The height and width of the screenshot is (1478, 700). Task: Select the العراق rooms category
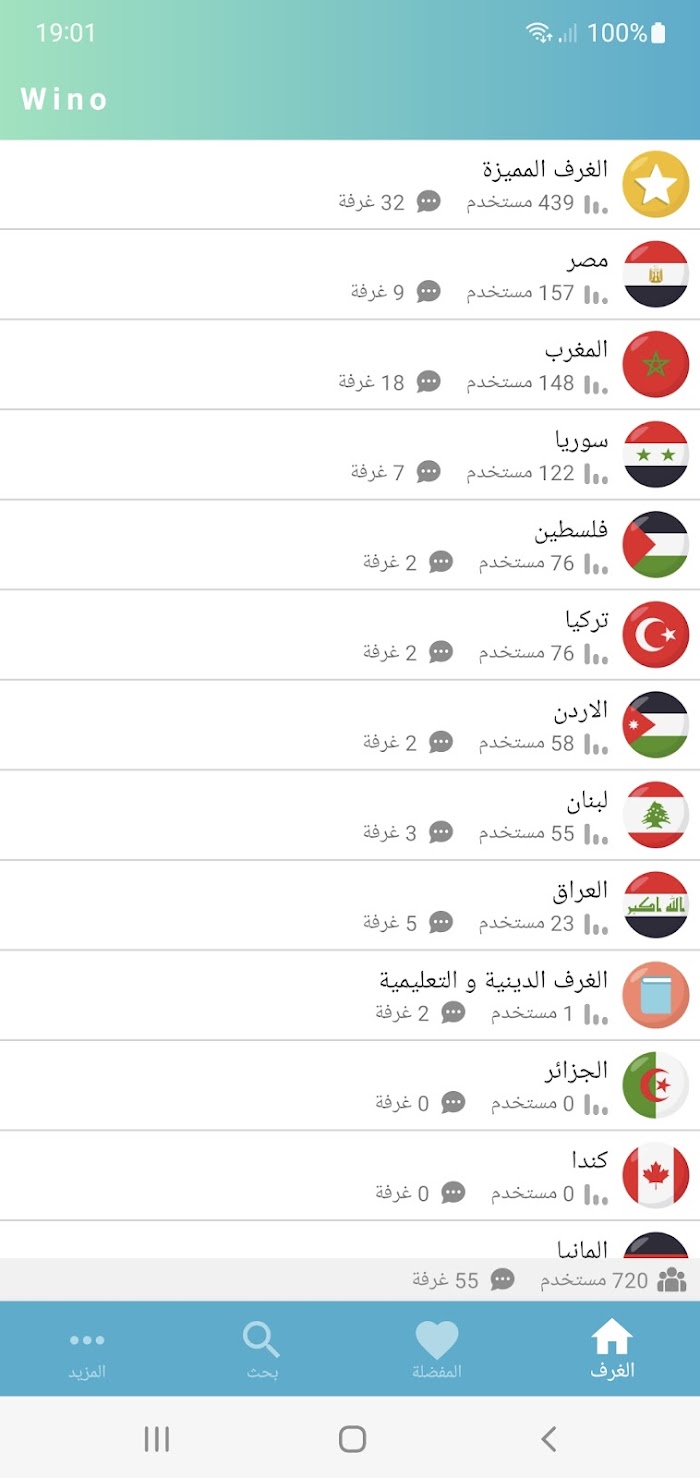[350, 905]
